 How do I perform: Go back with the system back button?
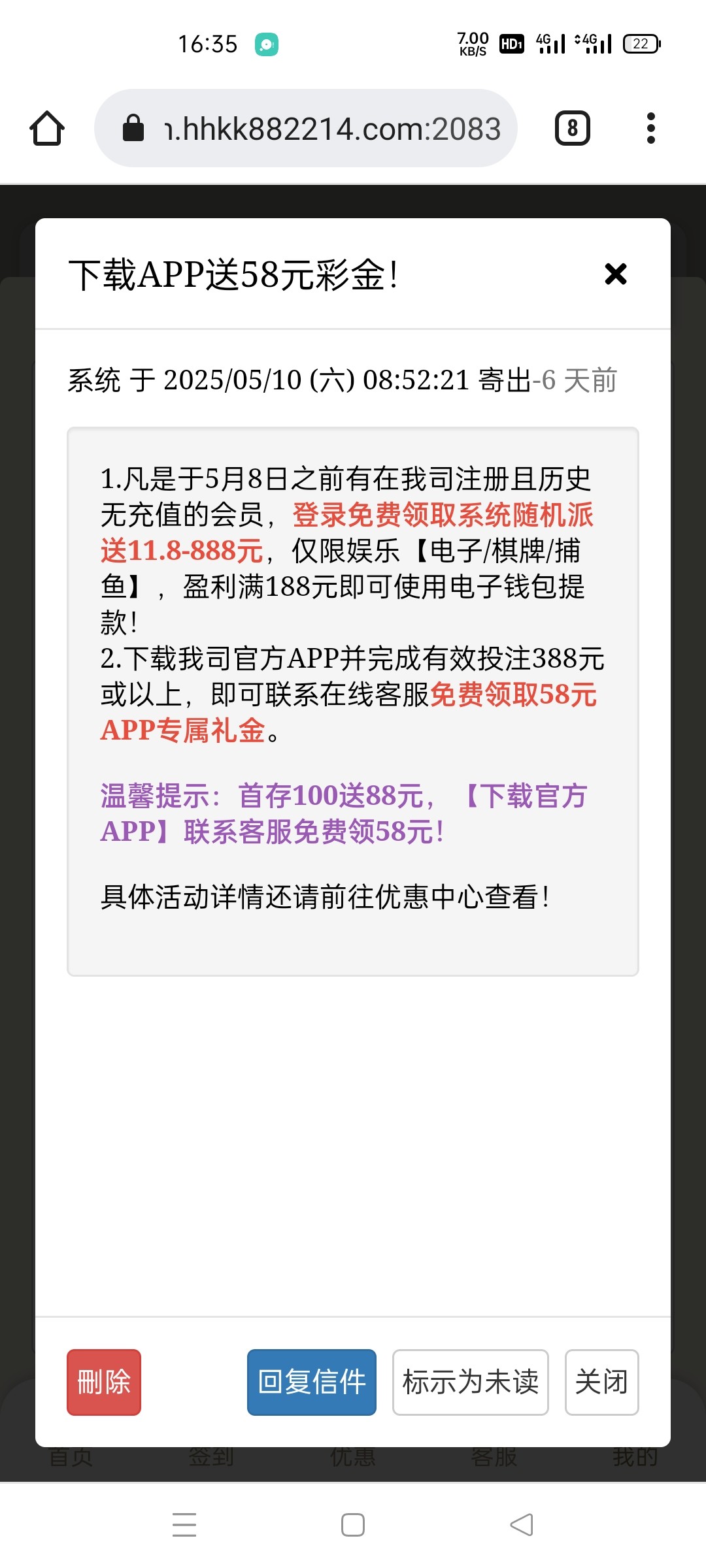[521, 1525]
